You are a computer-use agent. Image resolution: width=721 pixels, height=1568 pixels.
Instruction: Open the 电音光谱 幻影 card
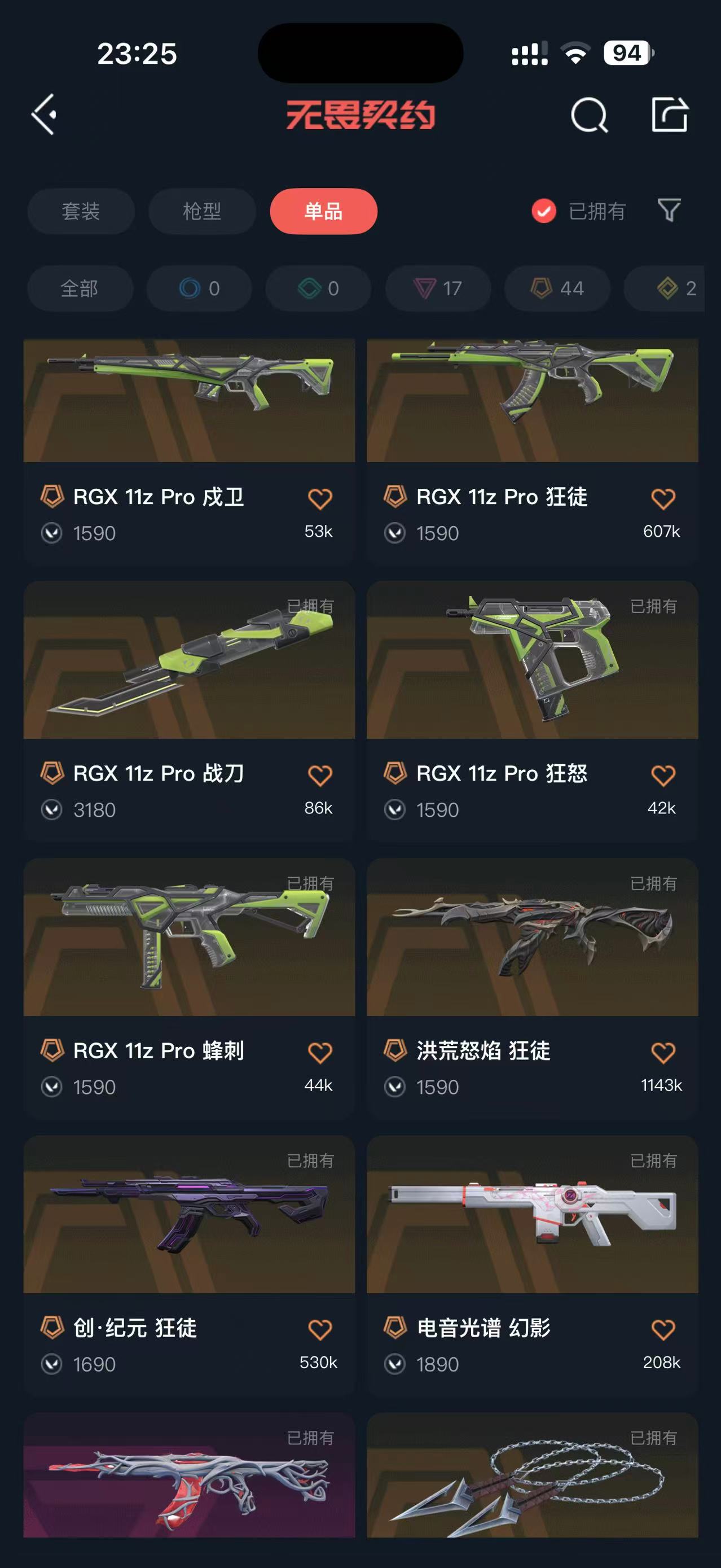[x=533, y=1265]
